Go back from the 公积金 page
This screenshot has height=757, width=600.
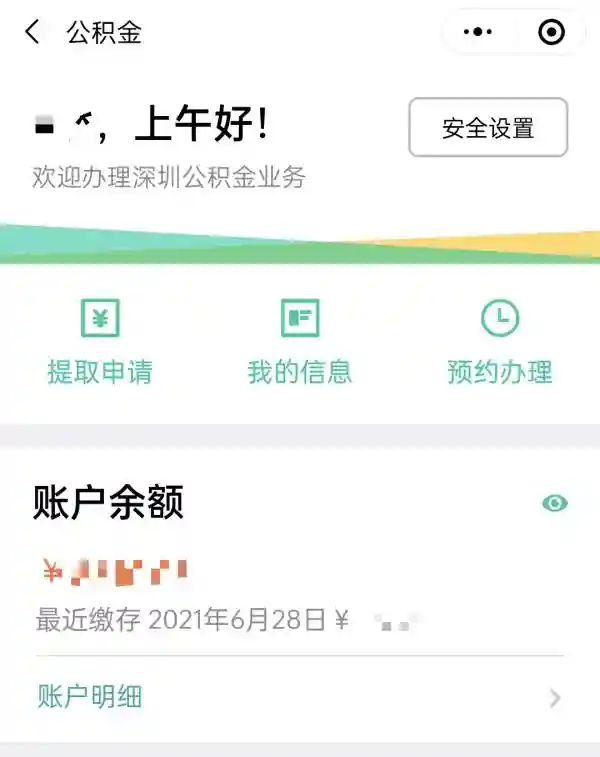pyautogui.click(x=33, y=33)
